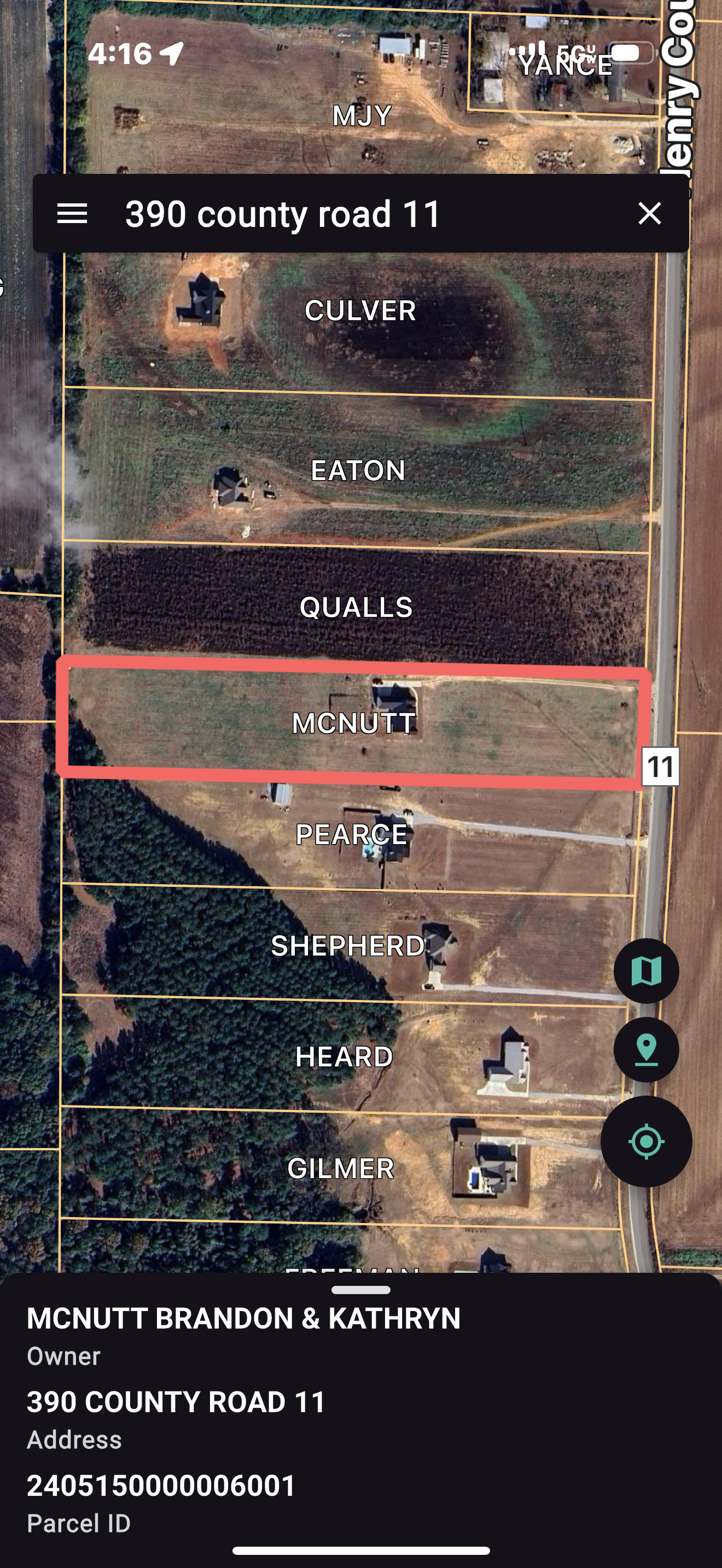Select the CULVER parcel

click(360, 311)
